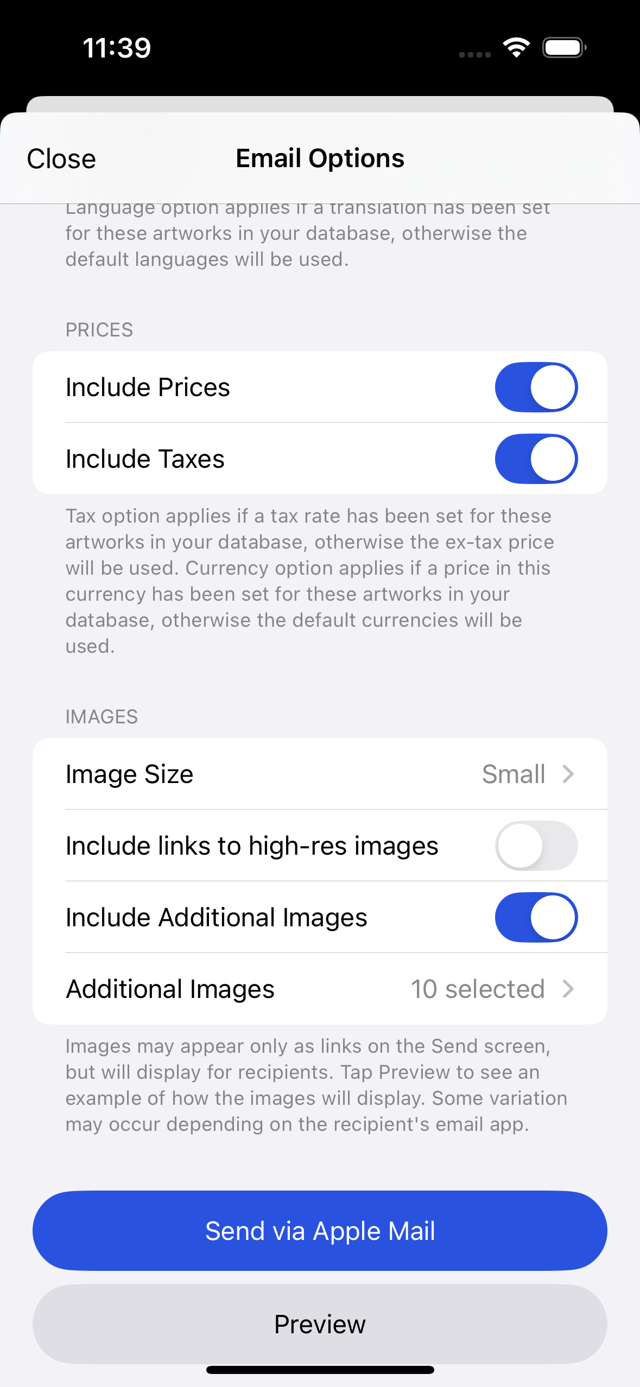
Task: Tap the Preview button
Action: [x=320, y=1325]
